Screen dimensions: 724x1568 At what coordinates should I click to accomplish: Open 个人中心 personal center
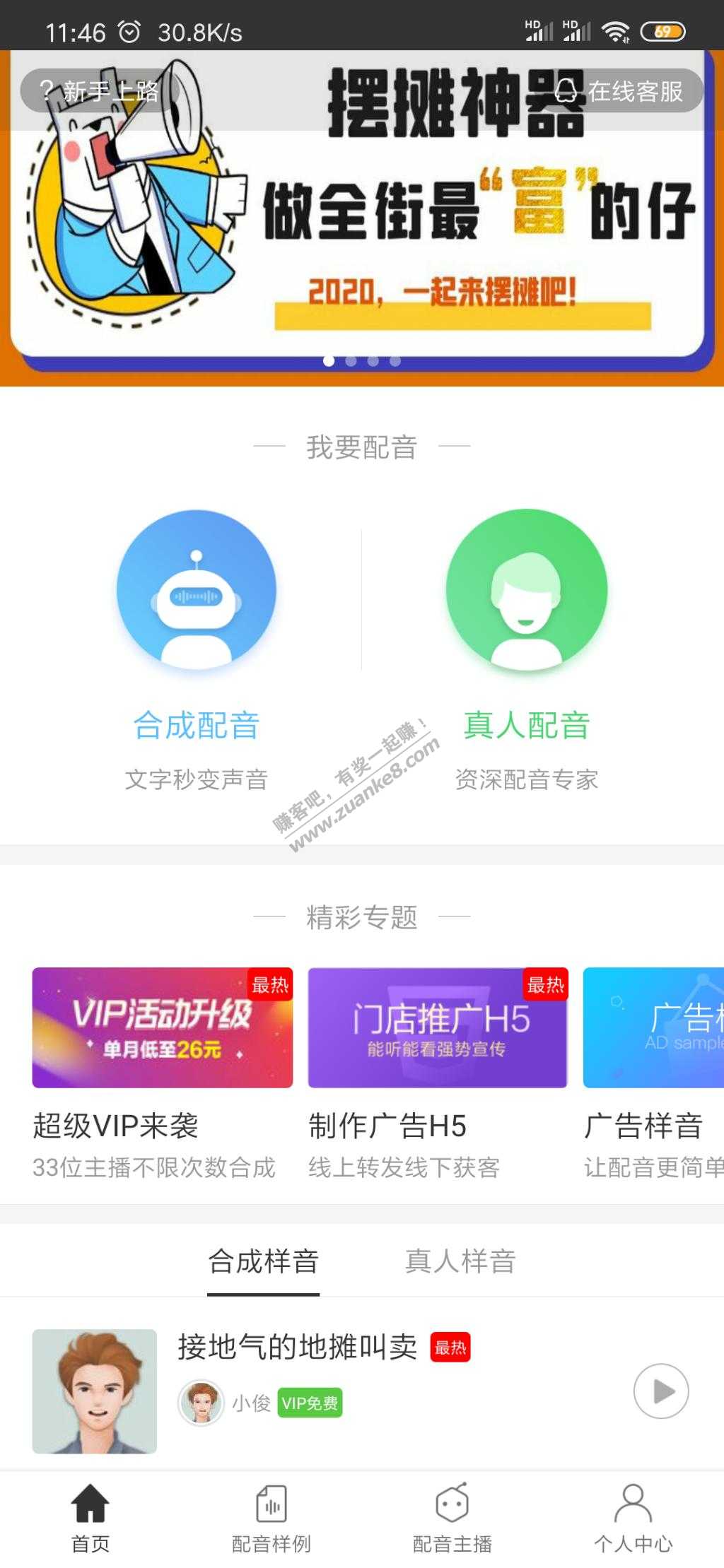coord(633,1518)
